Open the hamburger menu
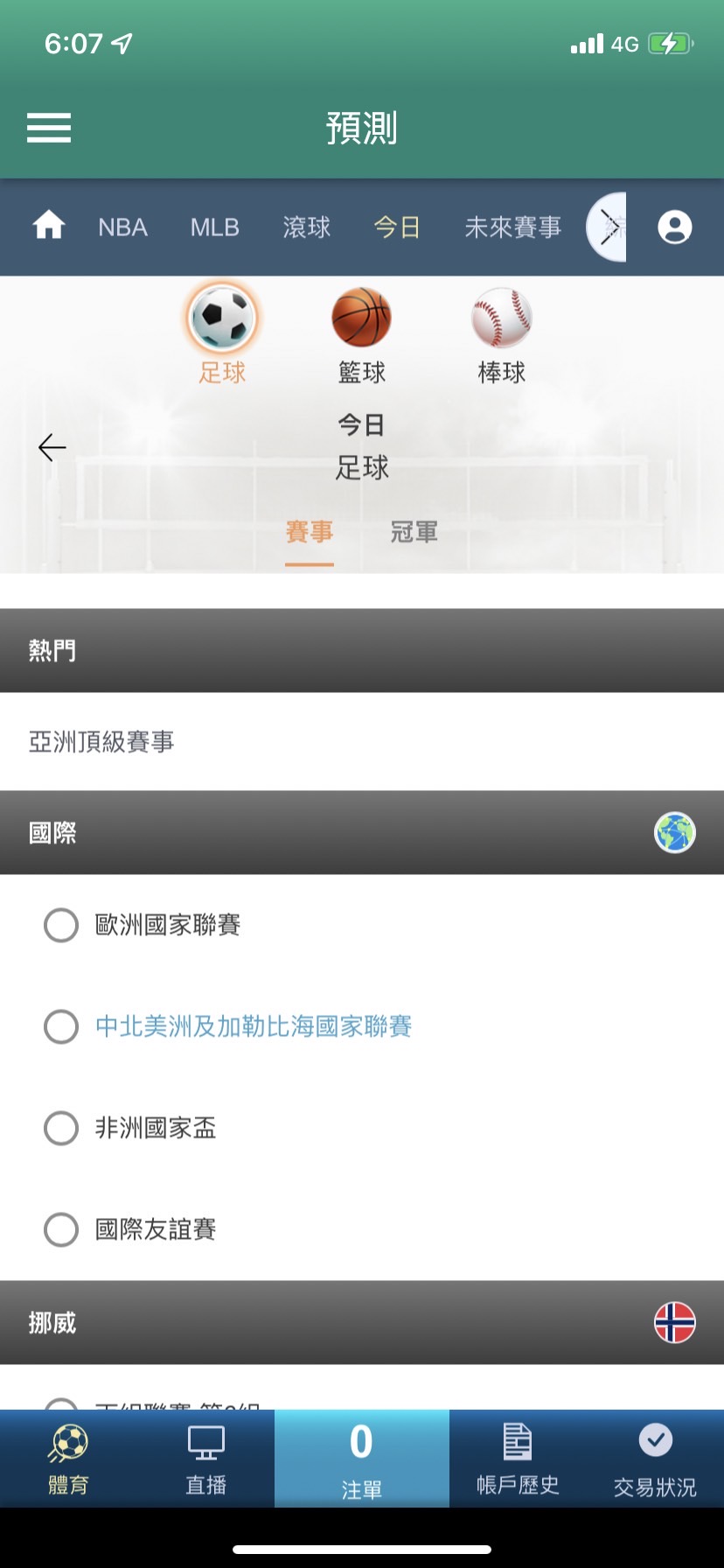The height and width of the screenshot is (1568, 724). [x=48, y=127]
